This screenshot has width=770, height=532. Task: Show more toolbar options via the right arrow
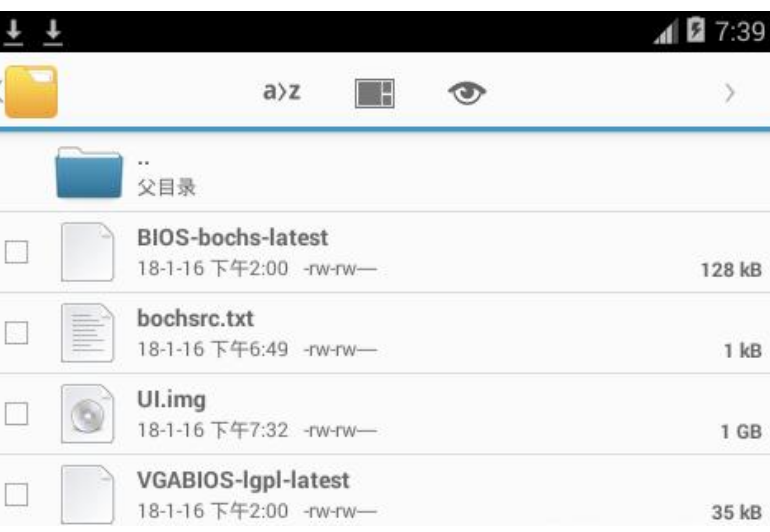point(730,93)
